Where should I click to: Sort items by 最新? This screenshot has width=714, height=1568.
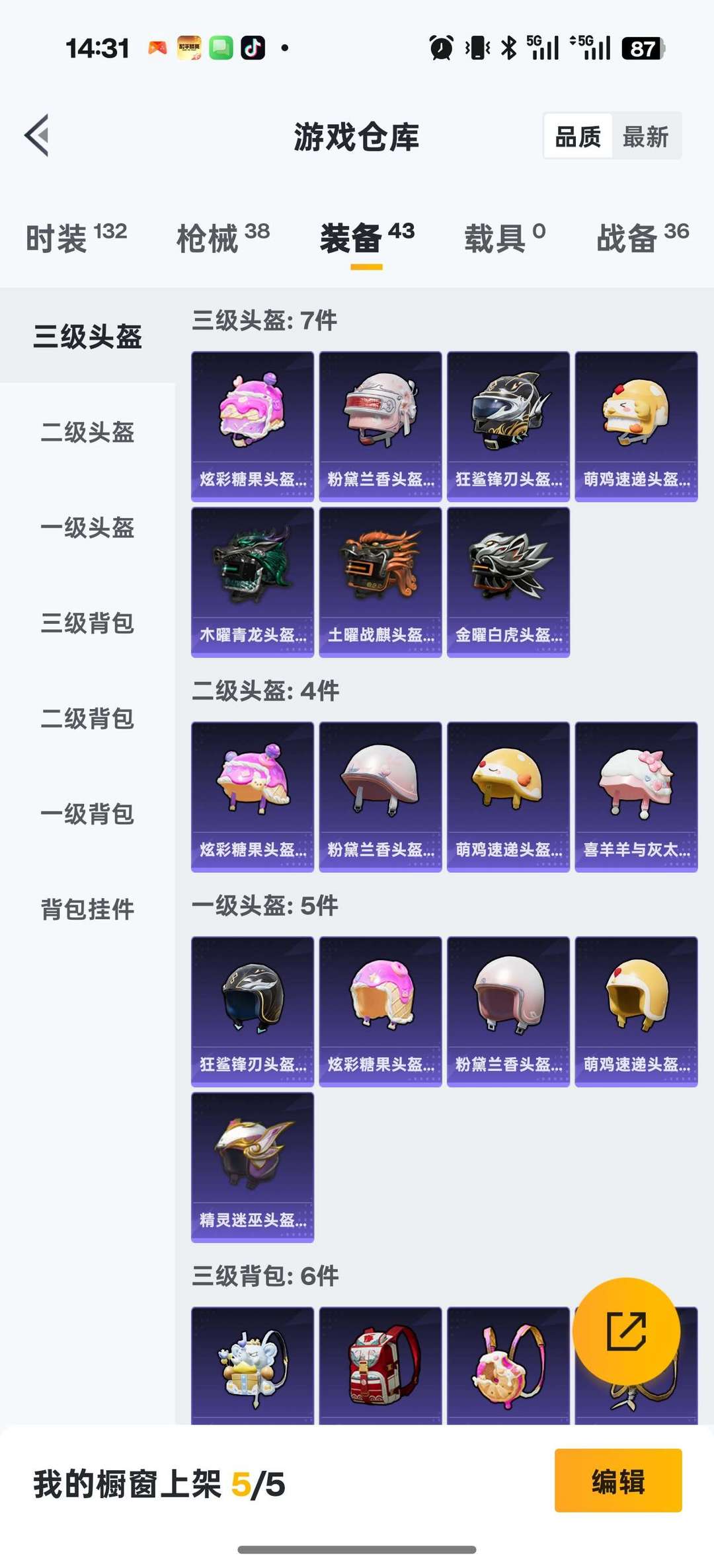point(645,137)
